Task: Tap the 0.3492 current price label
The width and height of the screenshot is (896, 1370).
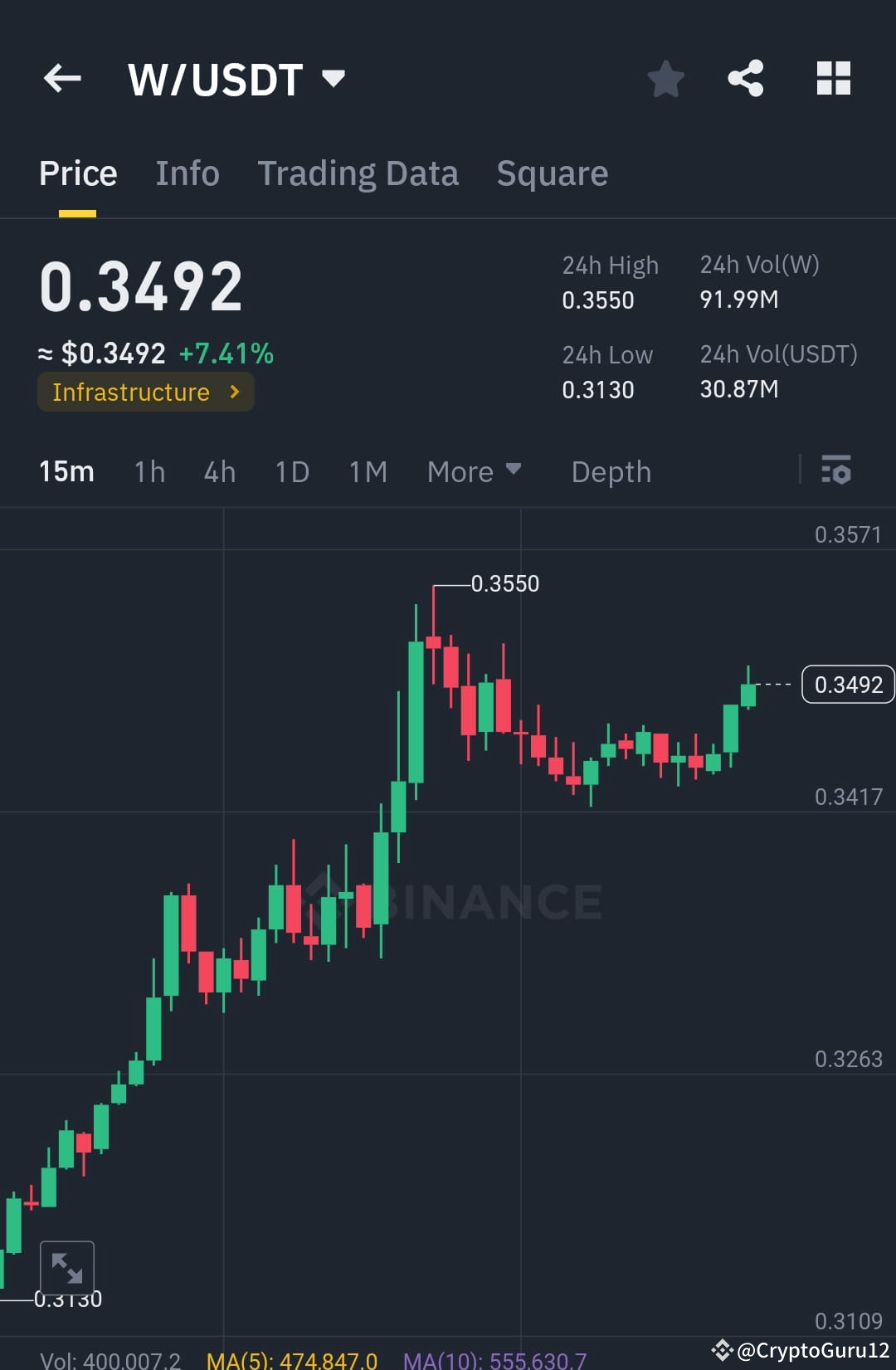Action: click(x=846, y=684)
